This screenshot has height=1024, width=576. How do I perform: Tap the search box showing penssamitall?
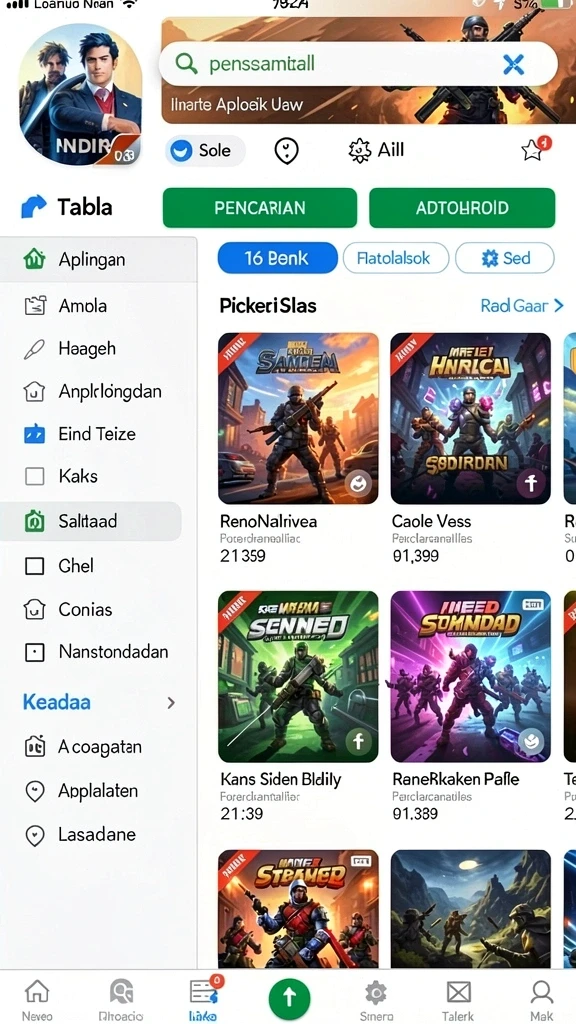point(358,64)
